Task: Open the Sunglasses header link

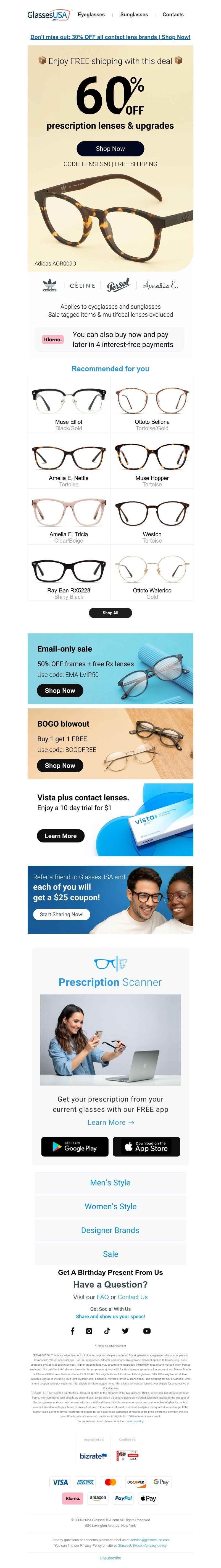Action: [x=134, y=15]
